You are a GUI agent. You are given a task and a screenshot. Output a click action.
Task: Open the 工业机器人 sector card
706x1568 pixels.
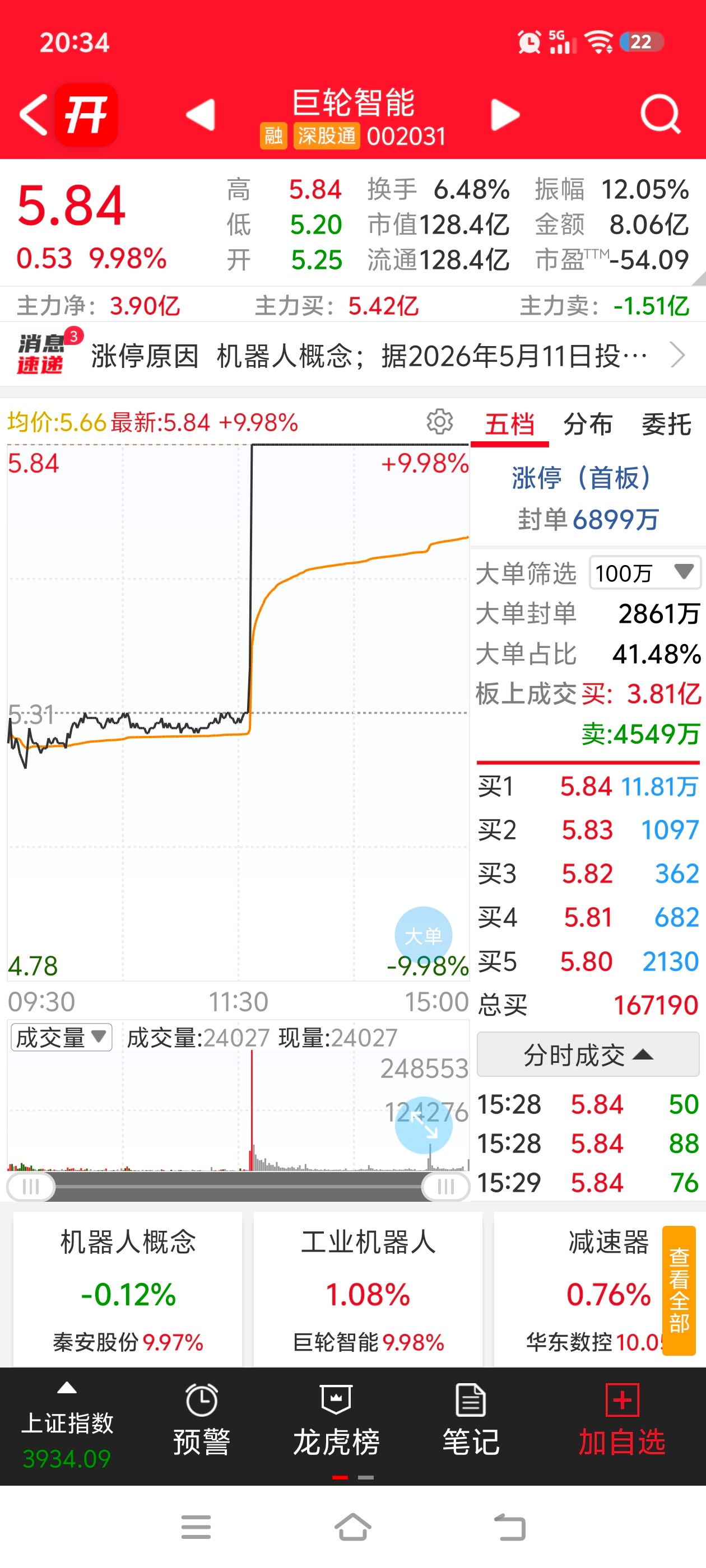pos(368,1289)
